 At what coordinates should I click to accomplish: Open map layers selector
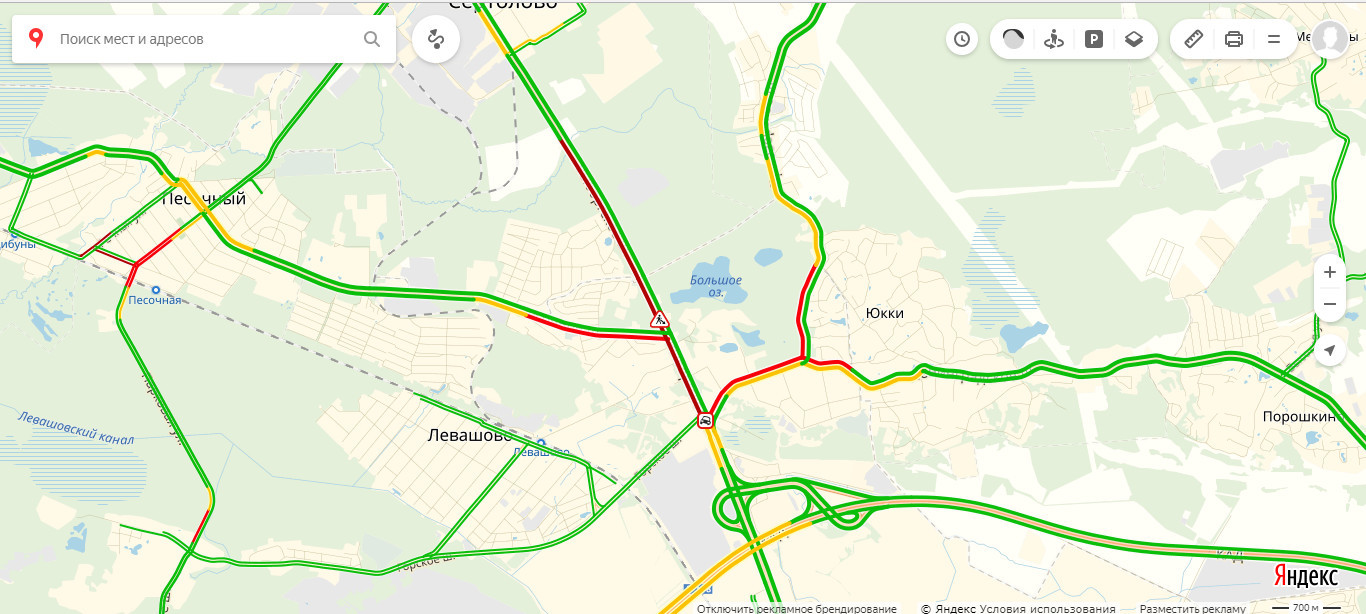pyautogui.click(x=1133, y=39)
